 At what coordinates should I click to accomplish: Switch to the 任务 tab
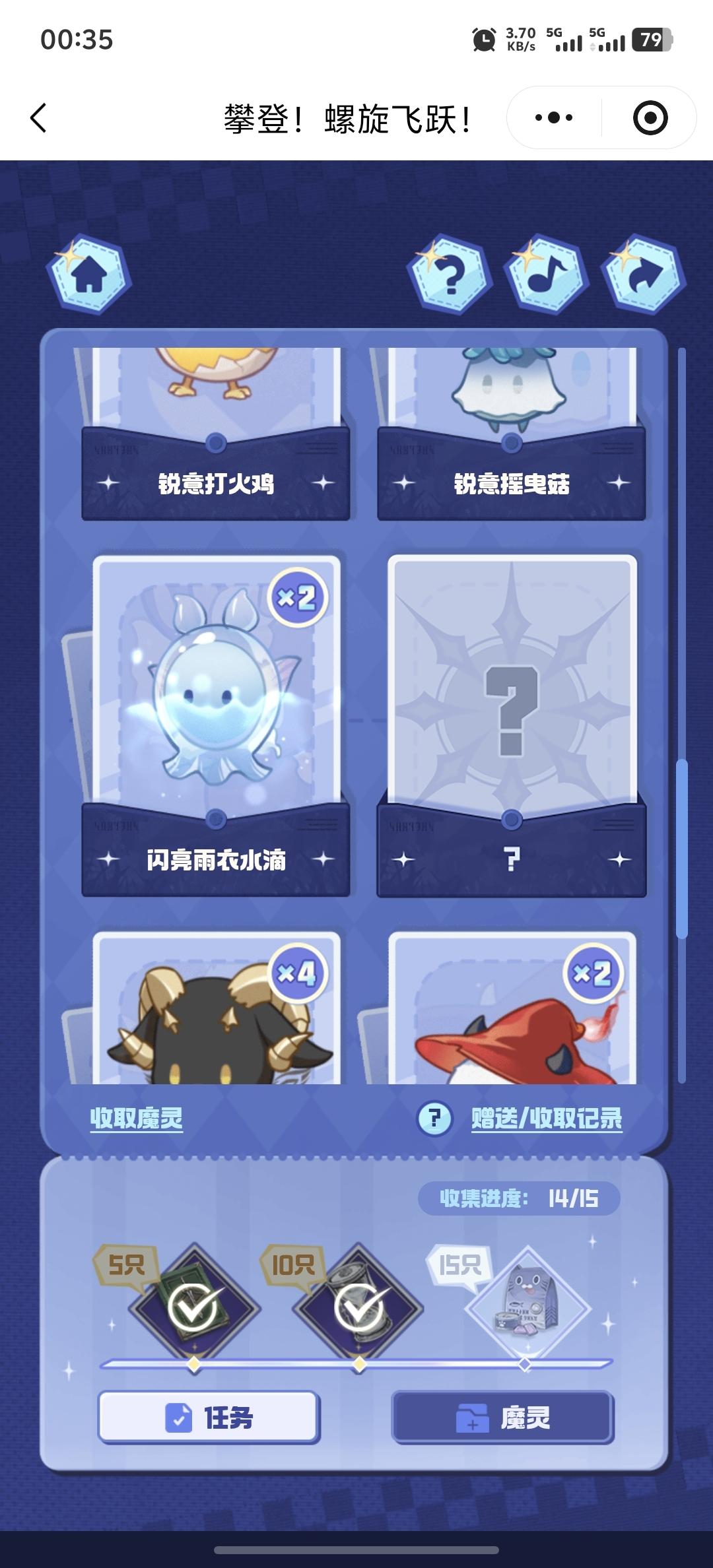pyautogui.click(x=209, y=1417)
